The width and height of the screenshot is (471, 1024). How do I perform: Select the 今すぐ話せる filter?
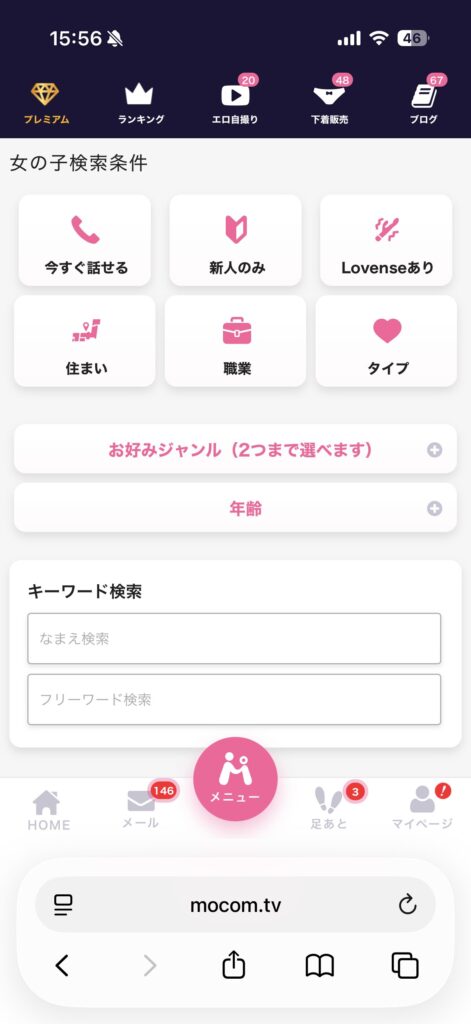[85, 240]
